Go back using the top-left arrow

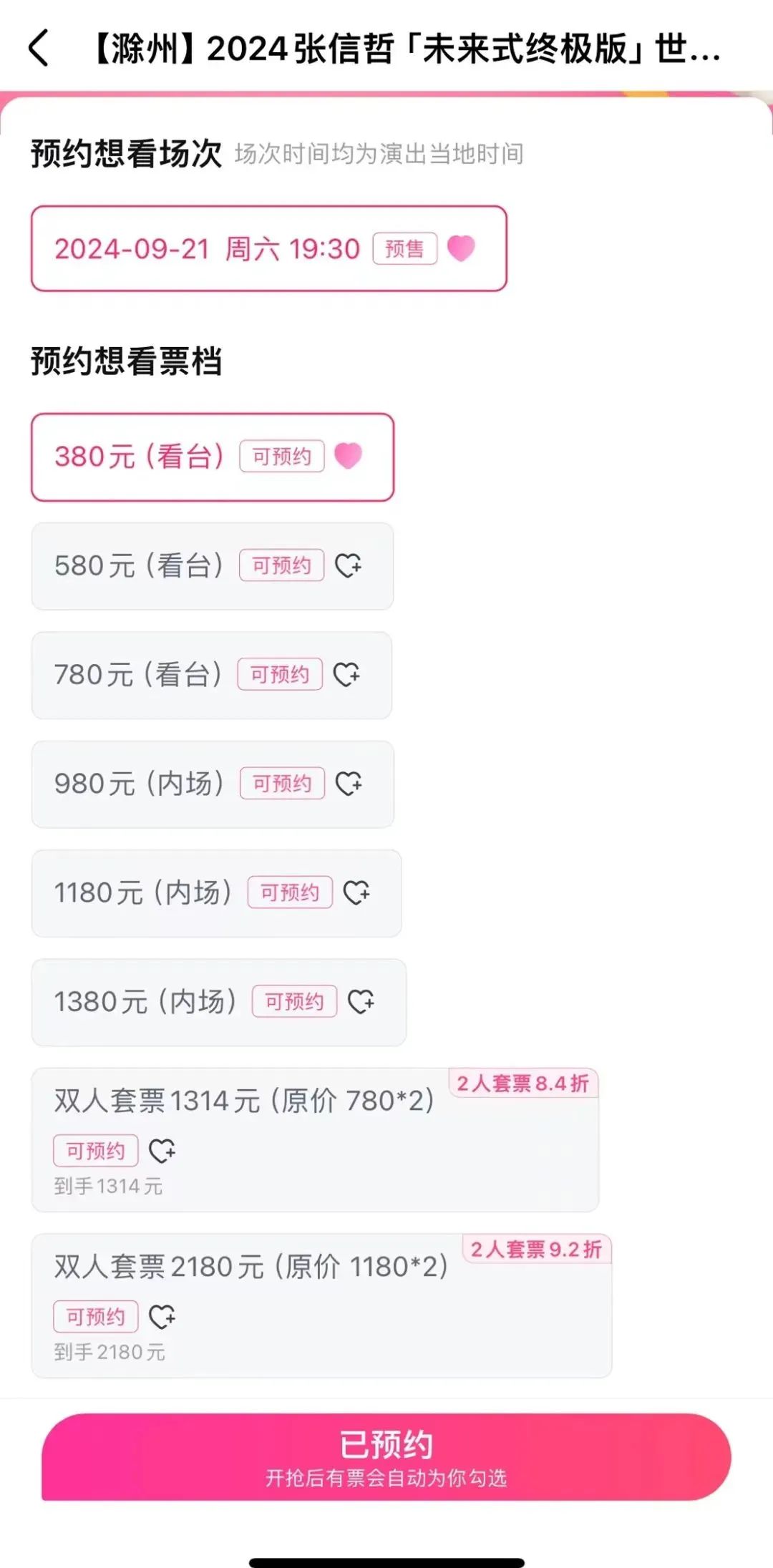pyautogui.click(x=39, y=49)
